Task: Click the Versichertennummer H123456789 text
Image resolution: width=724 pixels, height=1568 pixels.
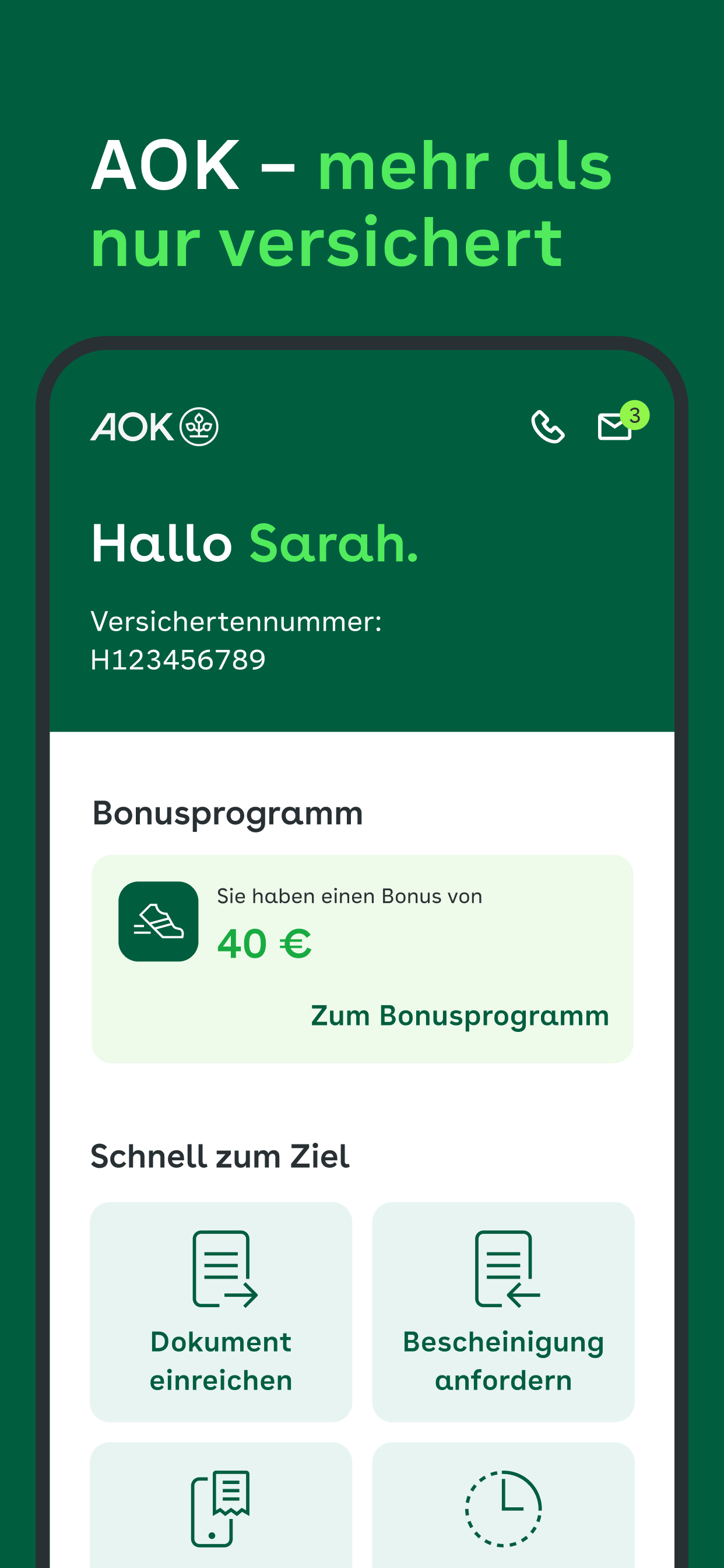Action: coord(236,639)
